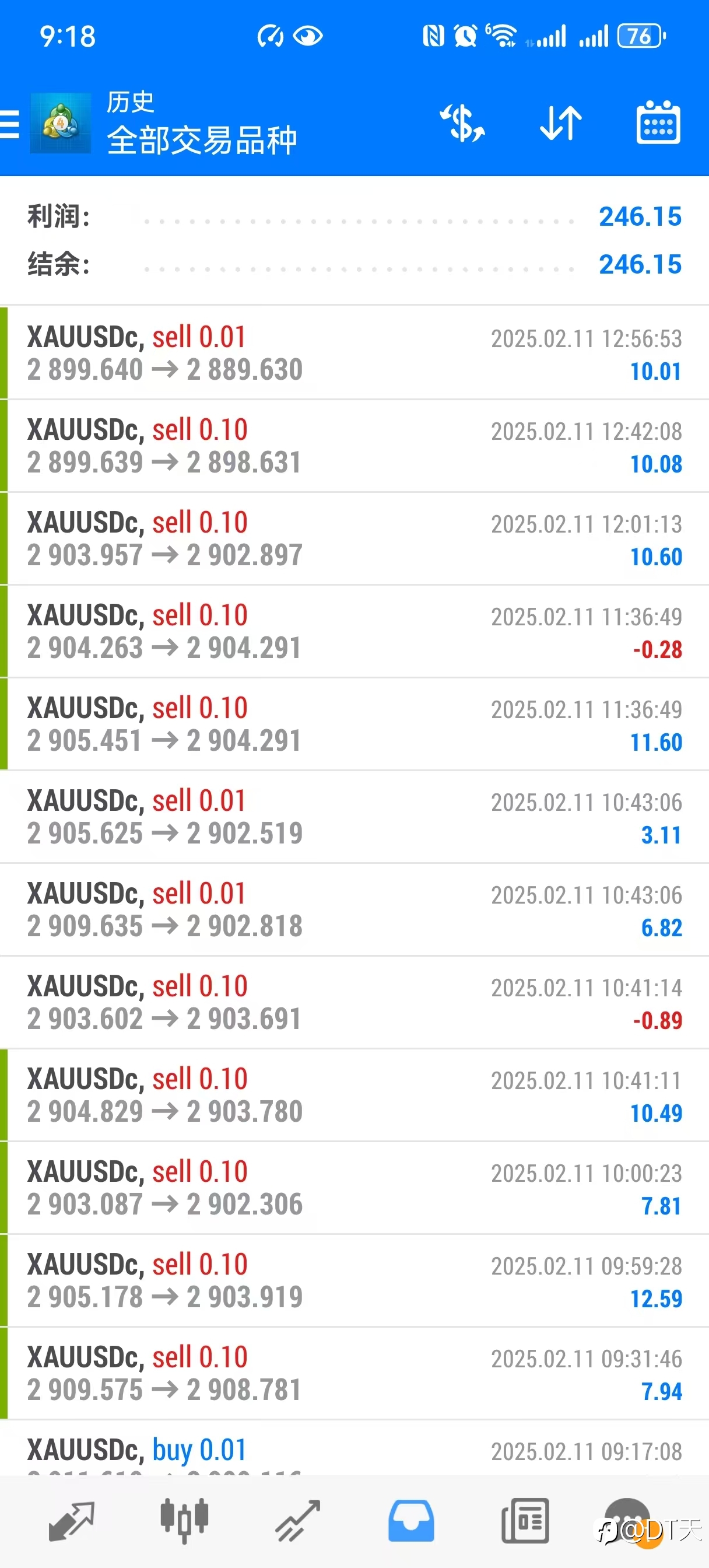Open the News tab
Viewport: 709px width, 1568px height.
[525, 1521]
